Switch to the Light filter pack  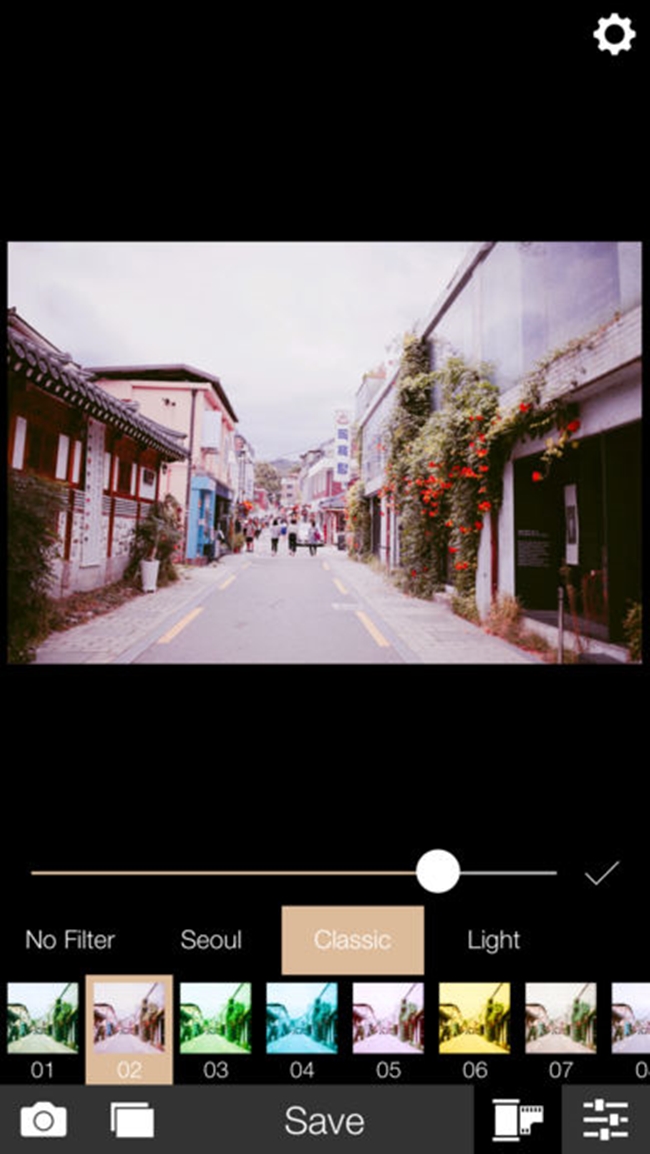click(x=493, y=940)
